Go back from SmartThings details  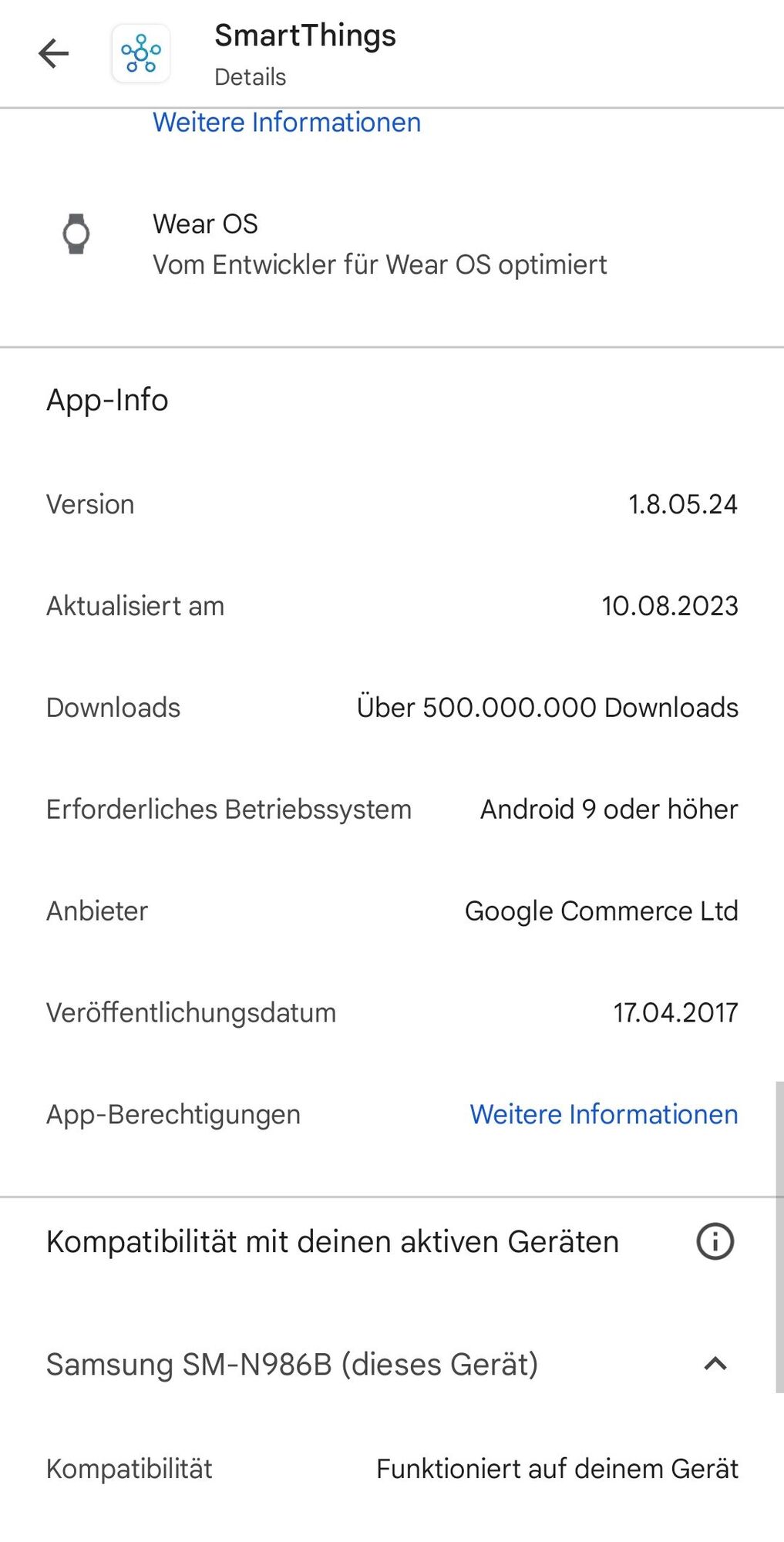[x=53, y=54]
